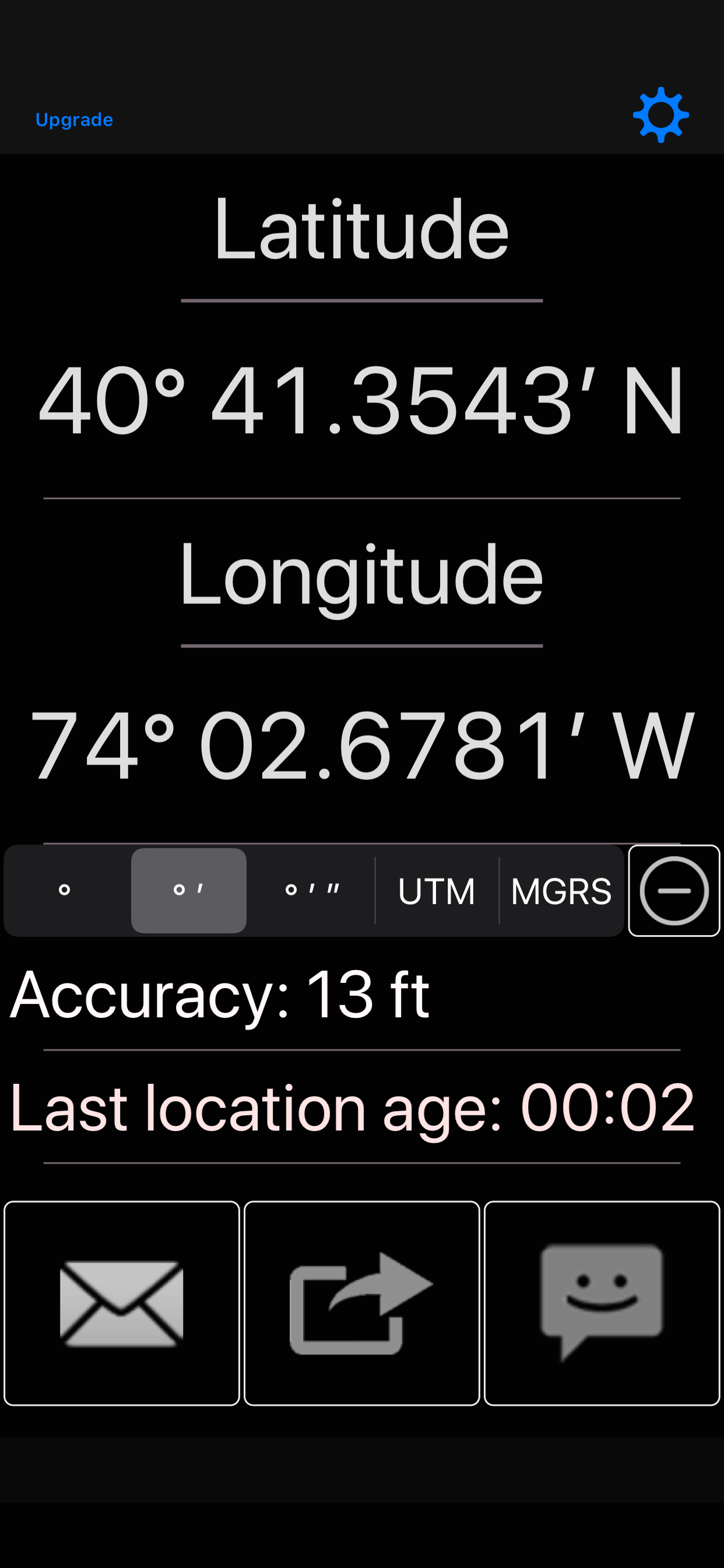The image size is (724, 1568).
Task: Tap the Latitude heading
Action: (x=361, y=232)
